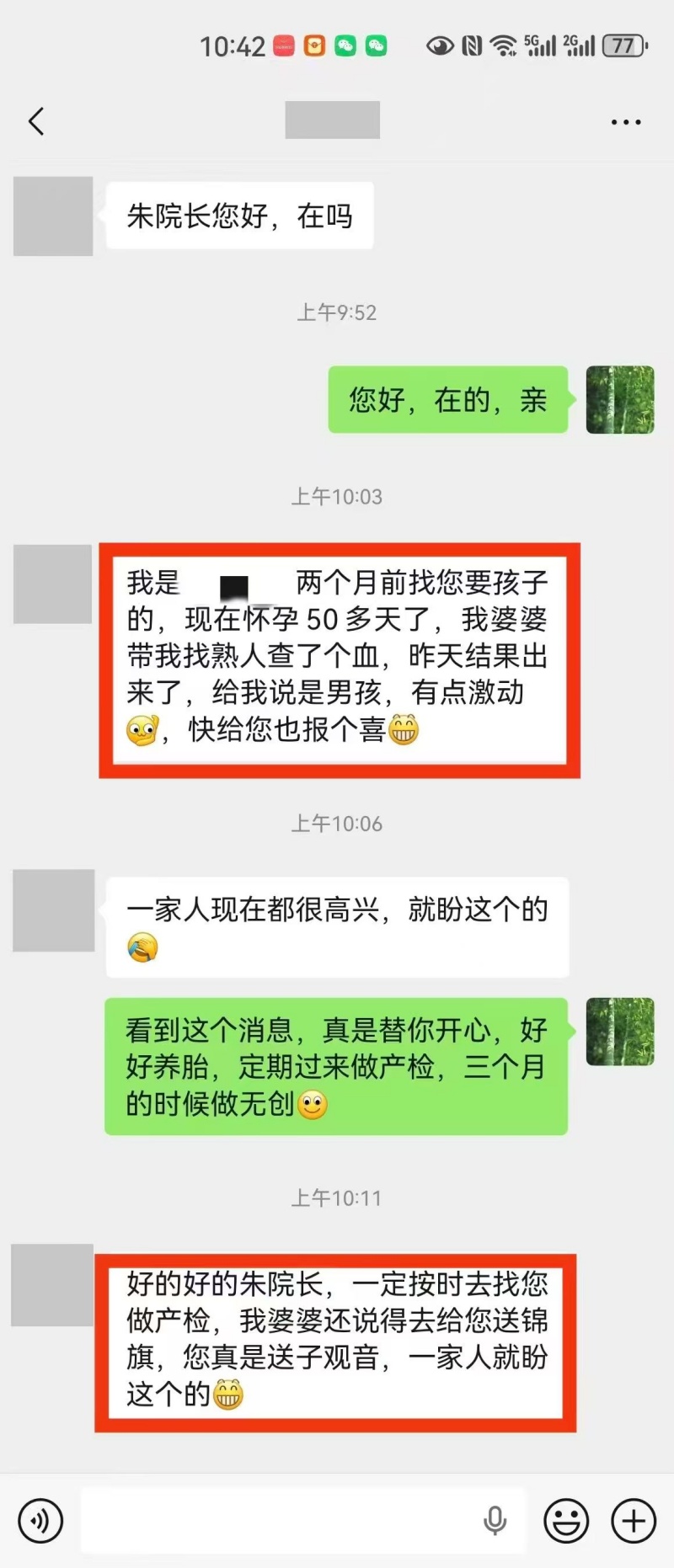Tap the eye protection mode status icon

click(x=441, y=46)
